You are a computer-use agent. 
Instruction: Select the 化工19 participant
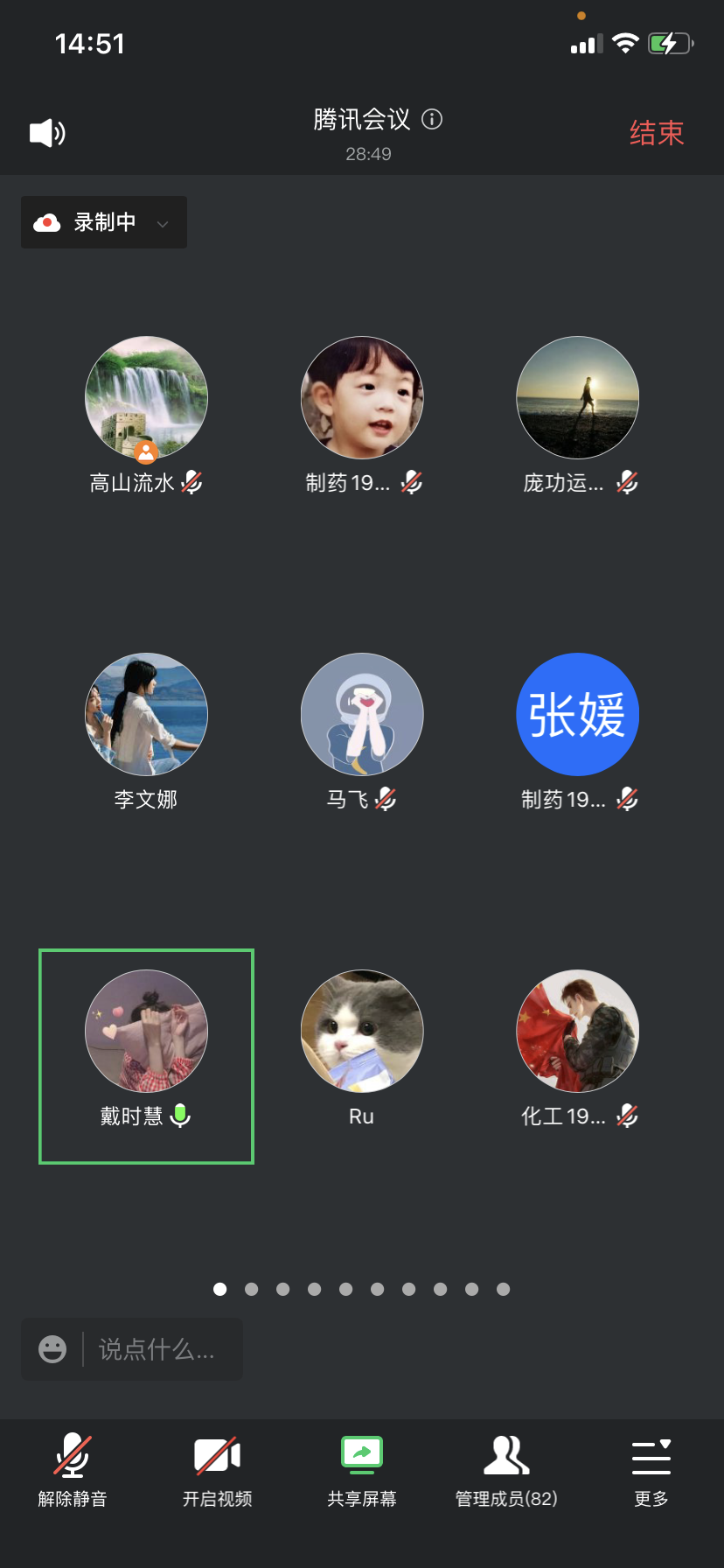click(x=578, y=1032)
